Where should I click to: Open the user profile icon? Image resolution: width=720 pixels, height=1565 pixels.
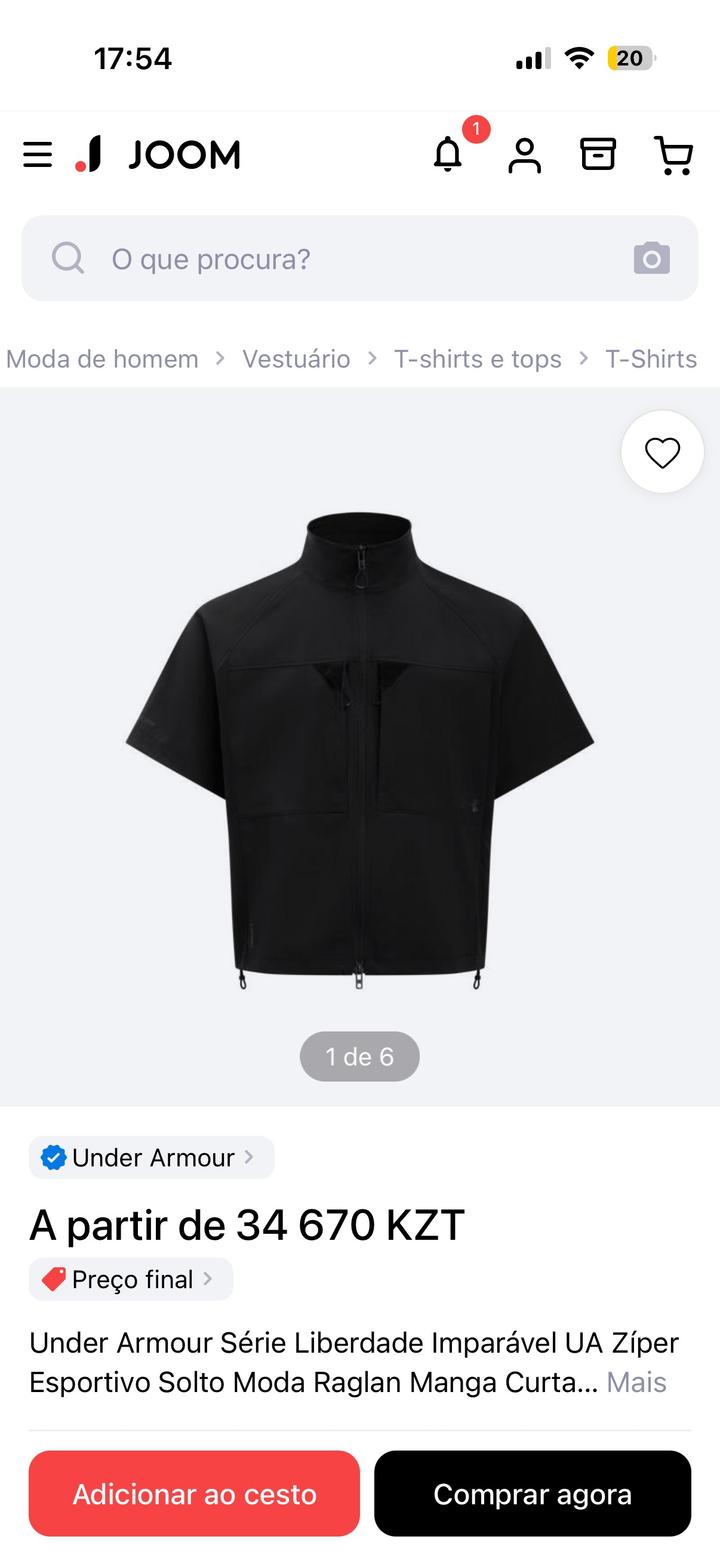pos(524,155)
